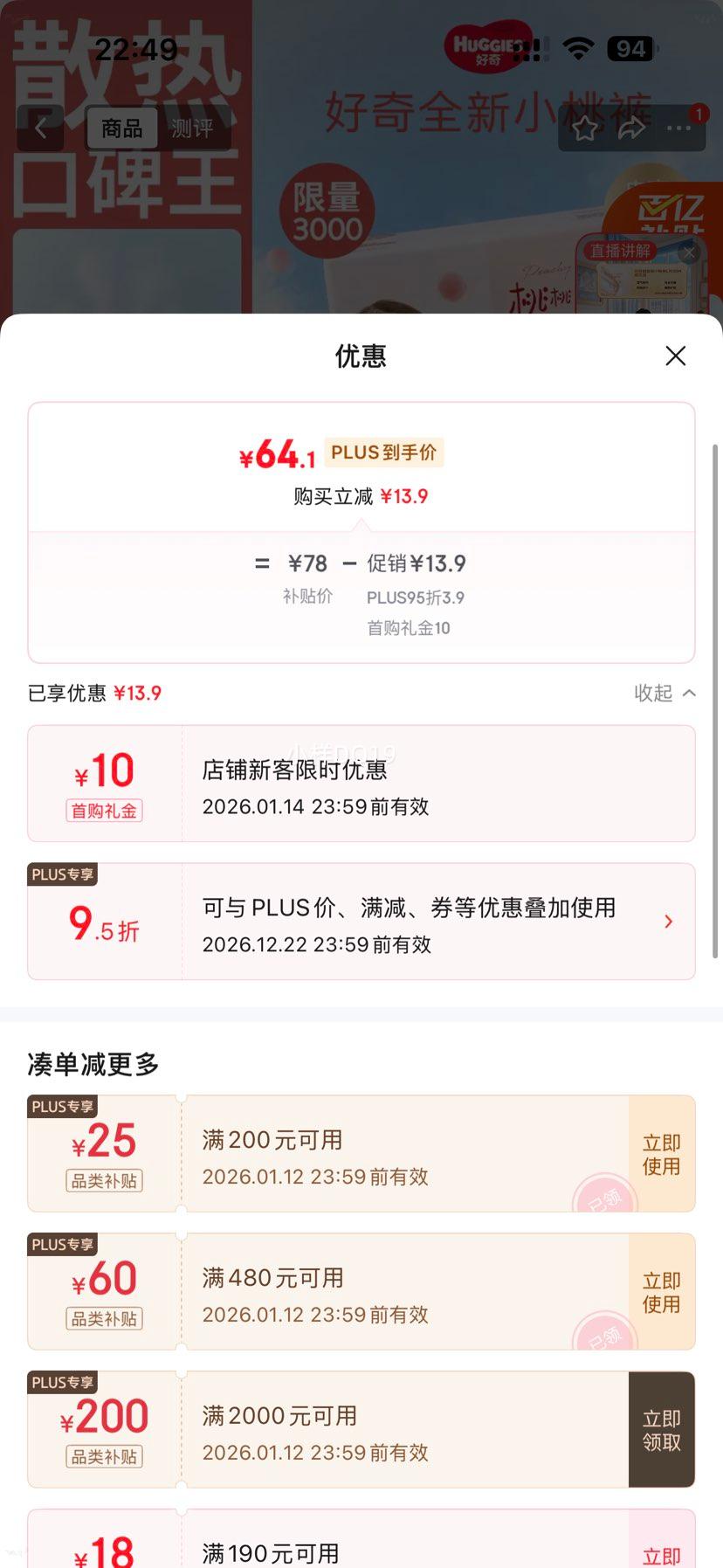Tap the Wi-Fi icon in the status bar

point(579,48)
